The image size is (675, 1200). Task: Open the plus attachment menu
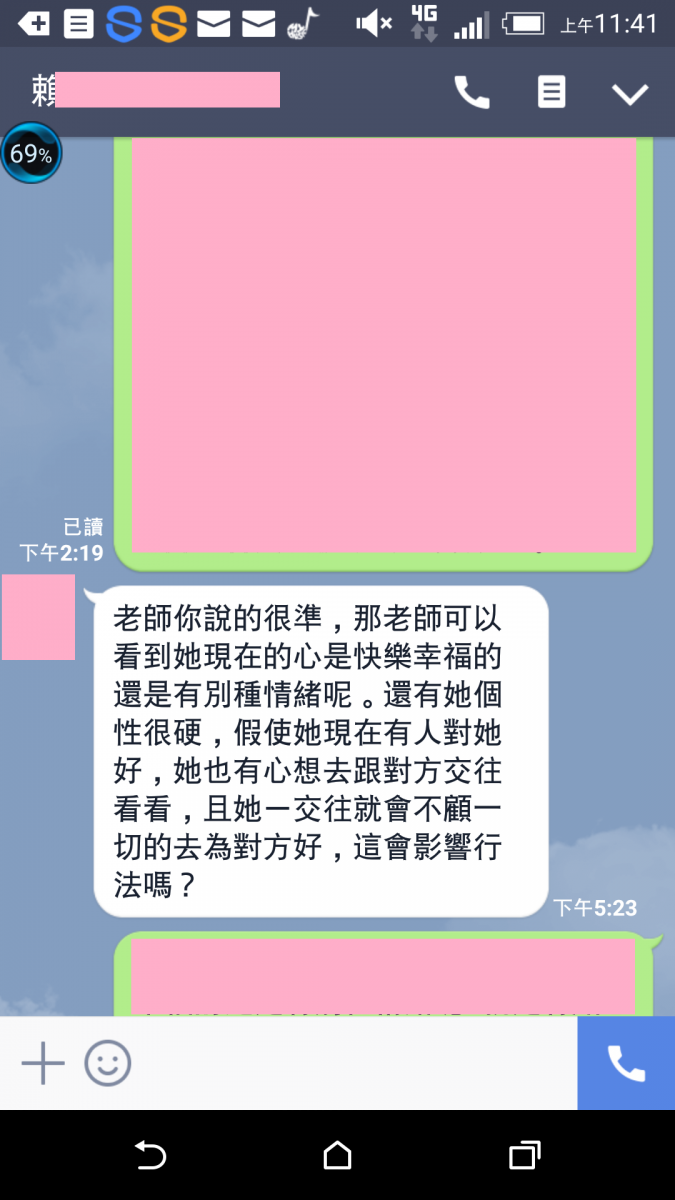point(43,1063)
